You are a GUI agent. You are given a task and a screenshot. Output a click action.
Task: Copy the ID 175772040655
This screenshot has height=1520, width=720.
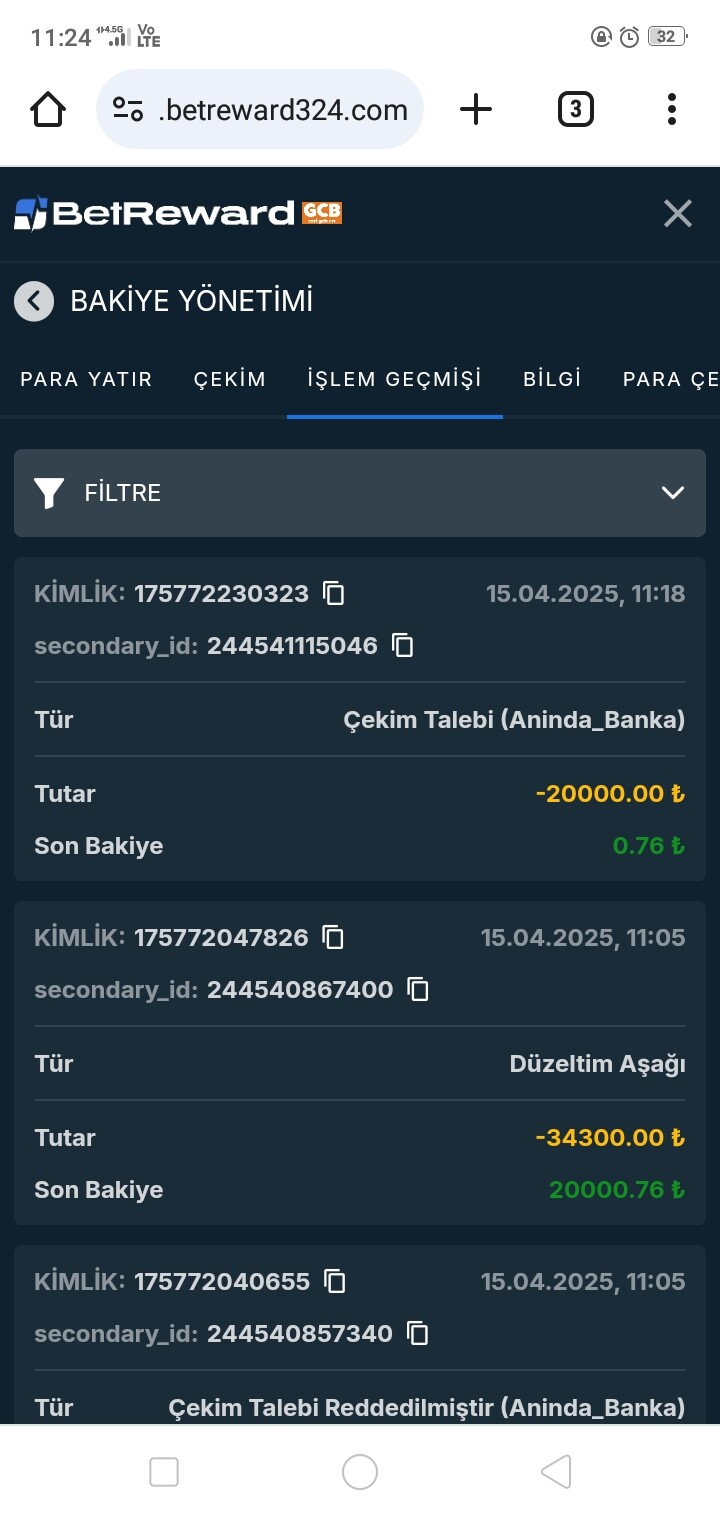[335, 1281]
